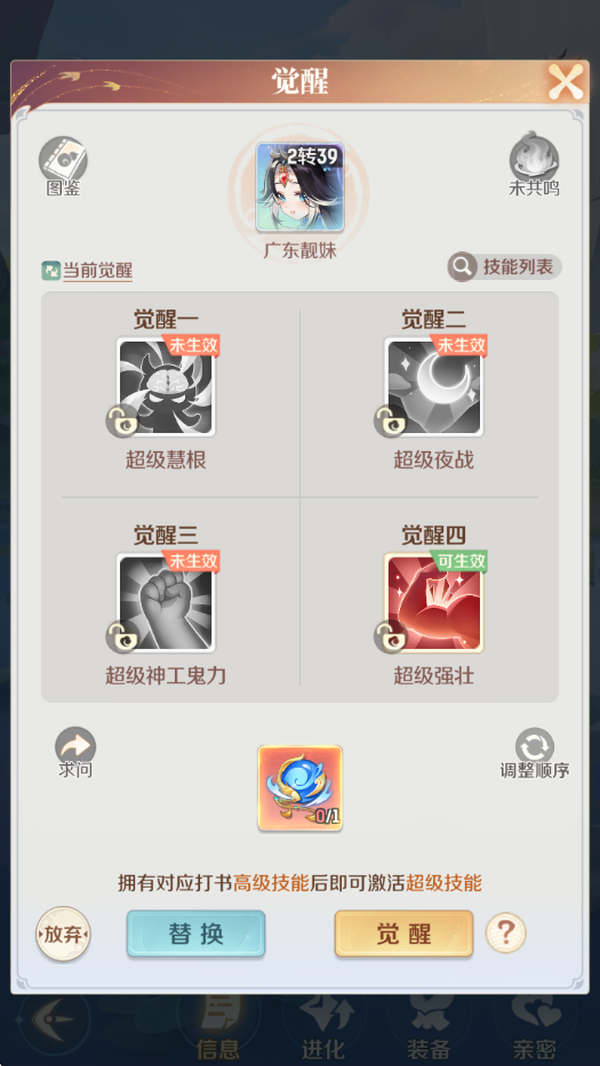This screenshot has height=1066, width=600.
Task: Select the 超级强壮 skill icon
Action: pyautogui.click(x=434, y=603)
